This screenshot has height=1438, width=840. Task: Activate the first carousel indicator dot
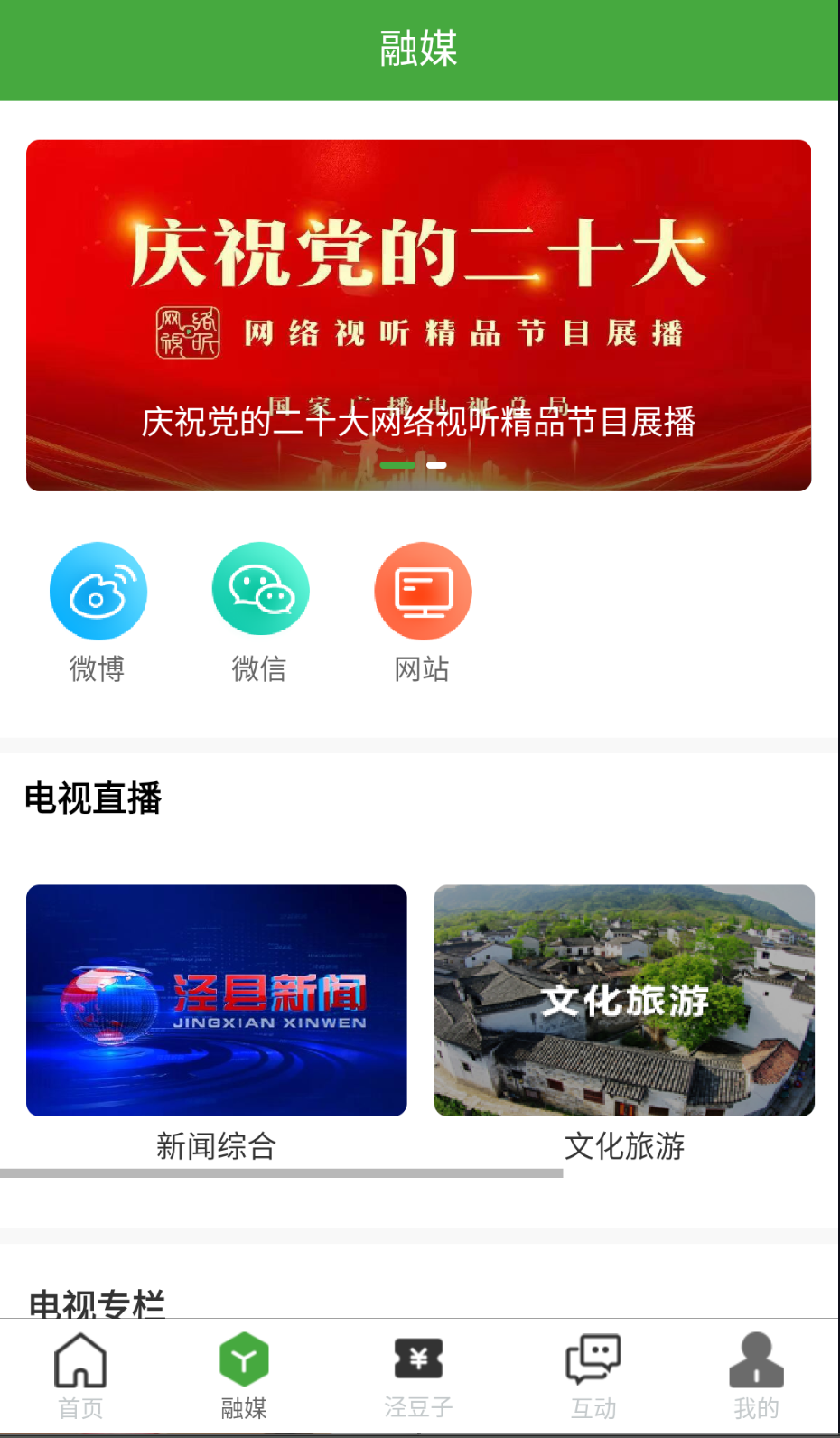coord(399,465)
